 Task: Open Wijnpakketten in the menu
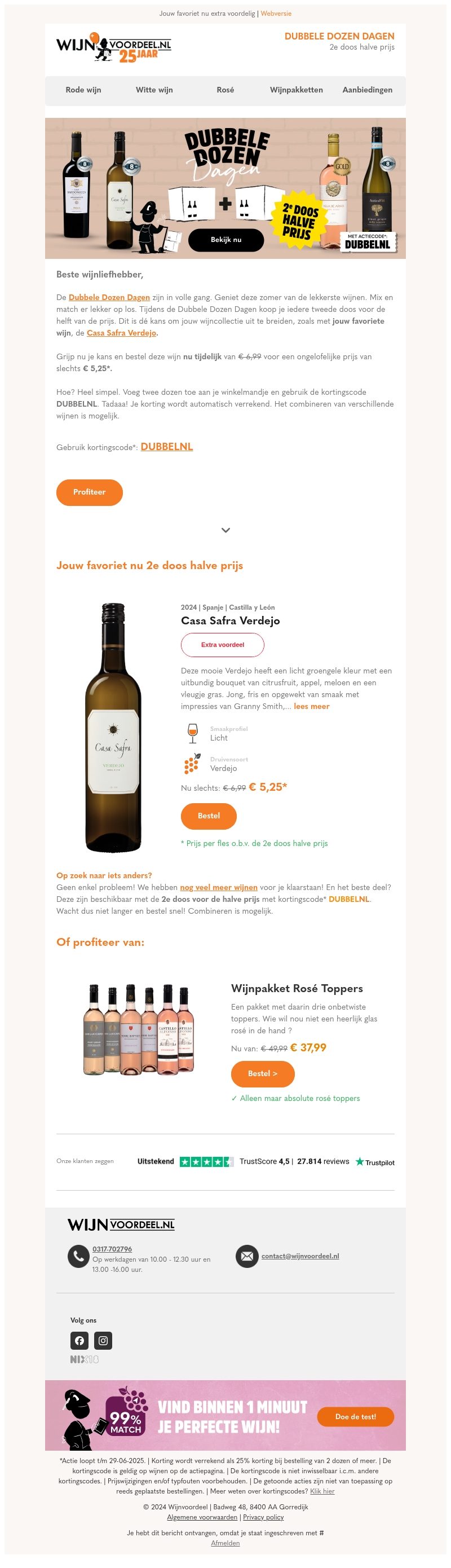[297, 90]
